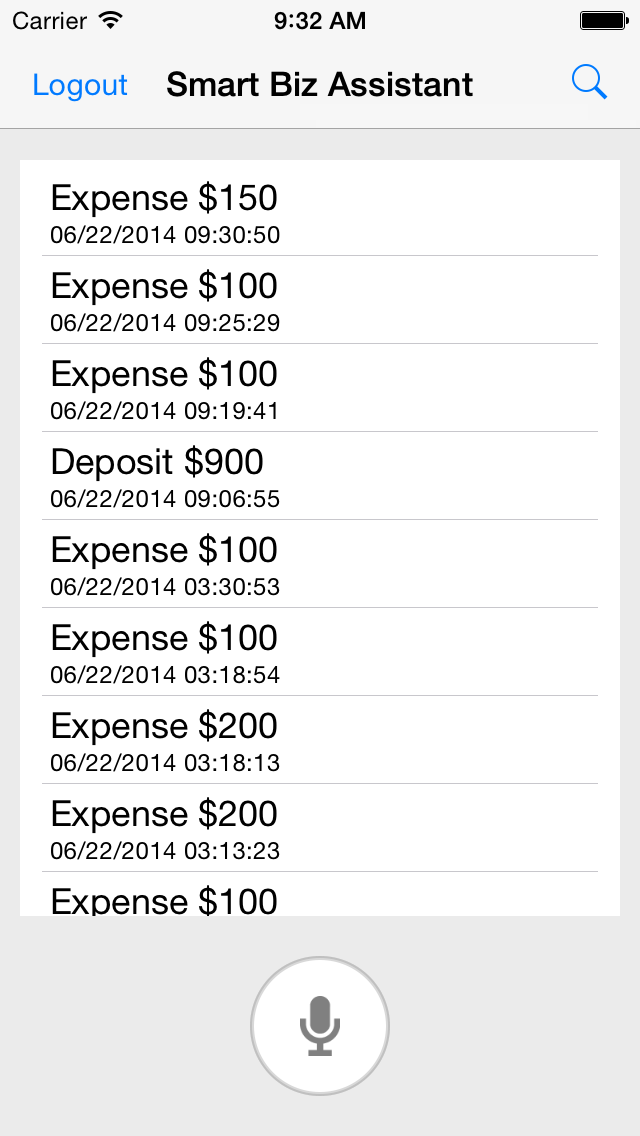The height and width of the screenshot is (1136, 640).
Task: Open the Expense $150 entry
Action: coord(320,212)
